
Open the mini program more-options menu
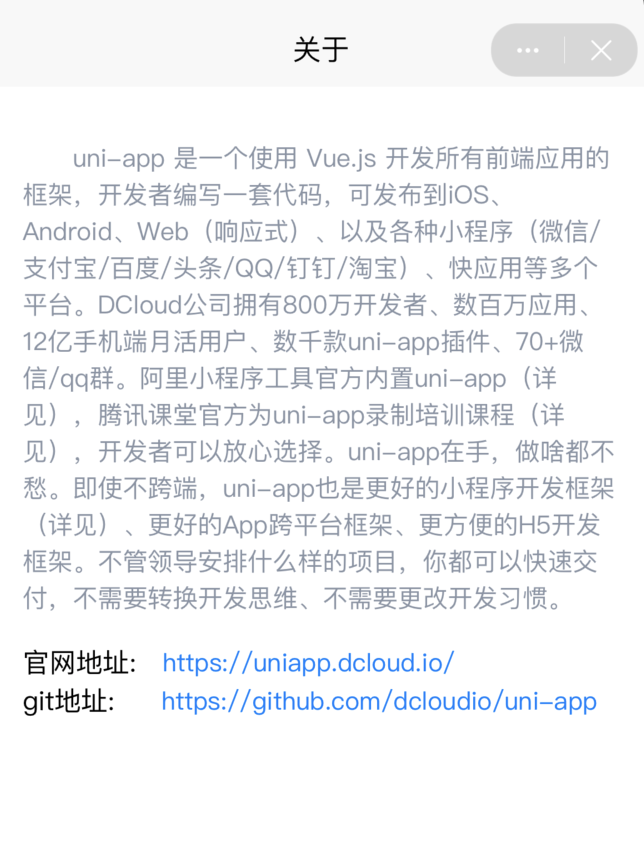(x=527, y=50)
